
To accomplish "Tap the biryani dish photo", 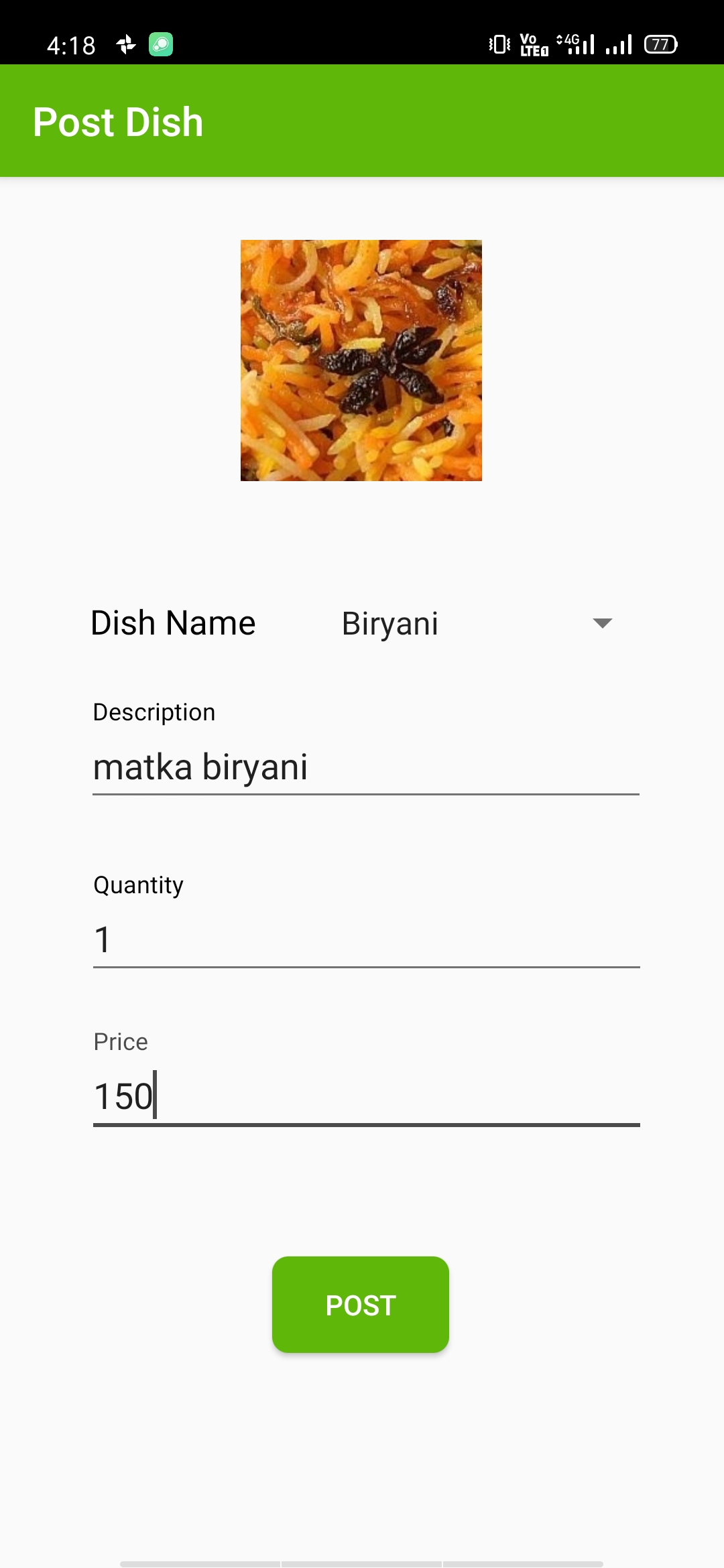I will pos(361,362).
